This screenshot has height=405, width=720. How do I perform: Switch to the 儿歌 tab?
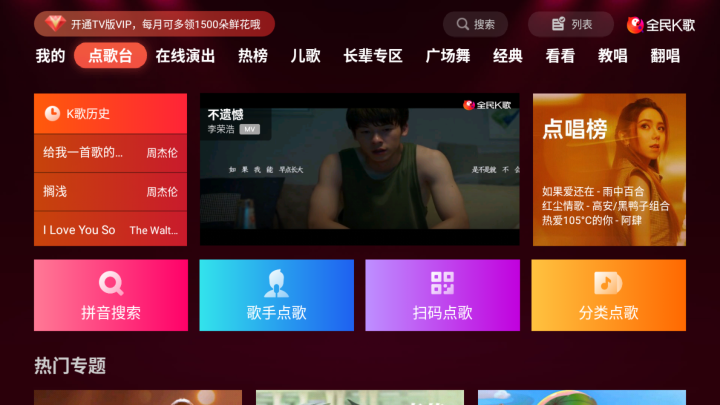coord(305,56)
